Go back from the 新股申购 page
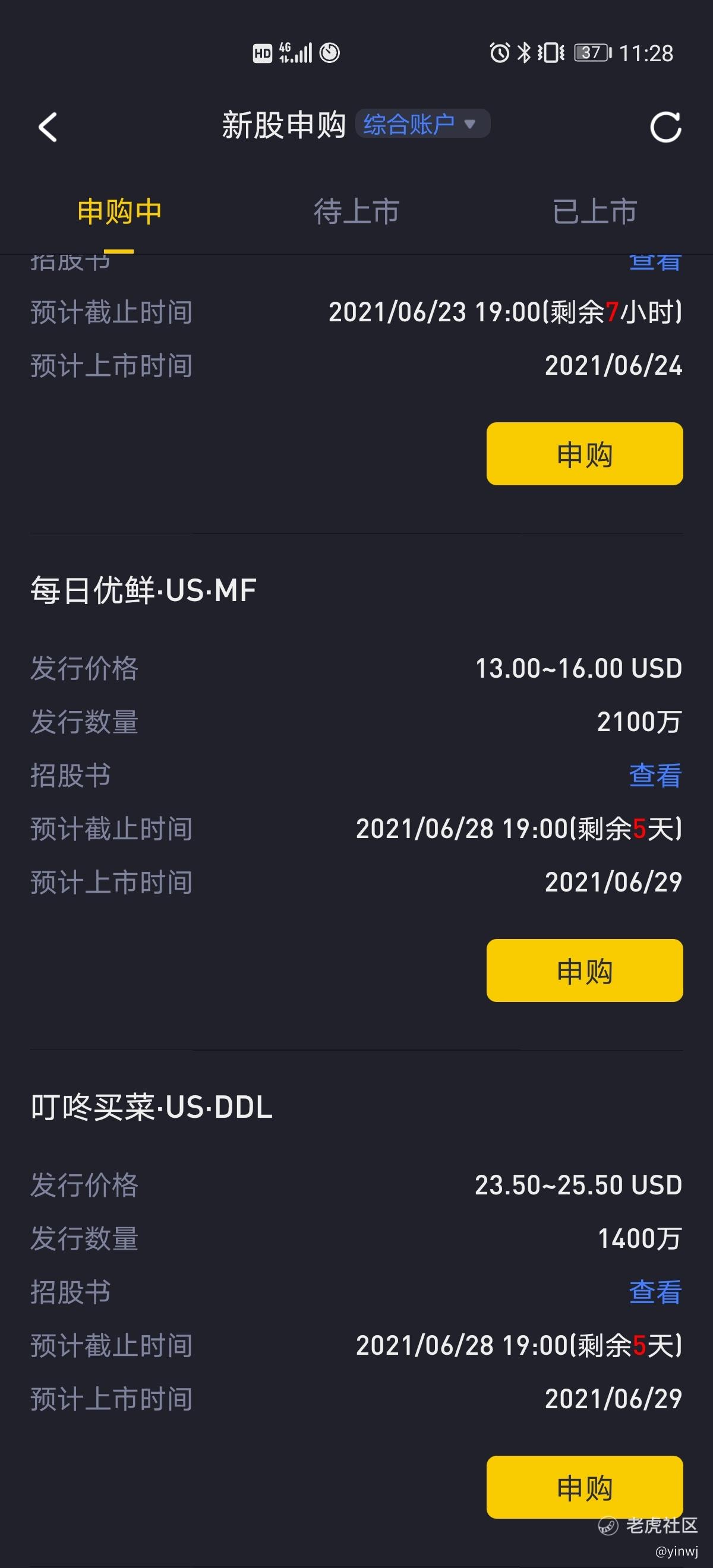The image size is (713, 1568). [48, 127]
